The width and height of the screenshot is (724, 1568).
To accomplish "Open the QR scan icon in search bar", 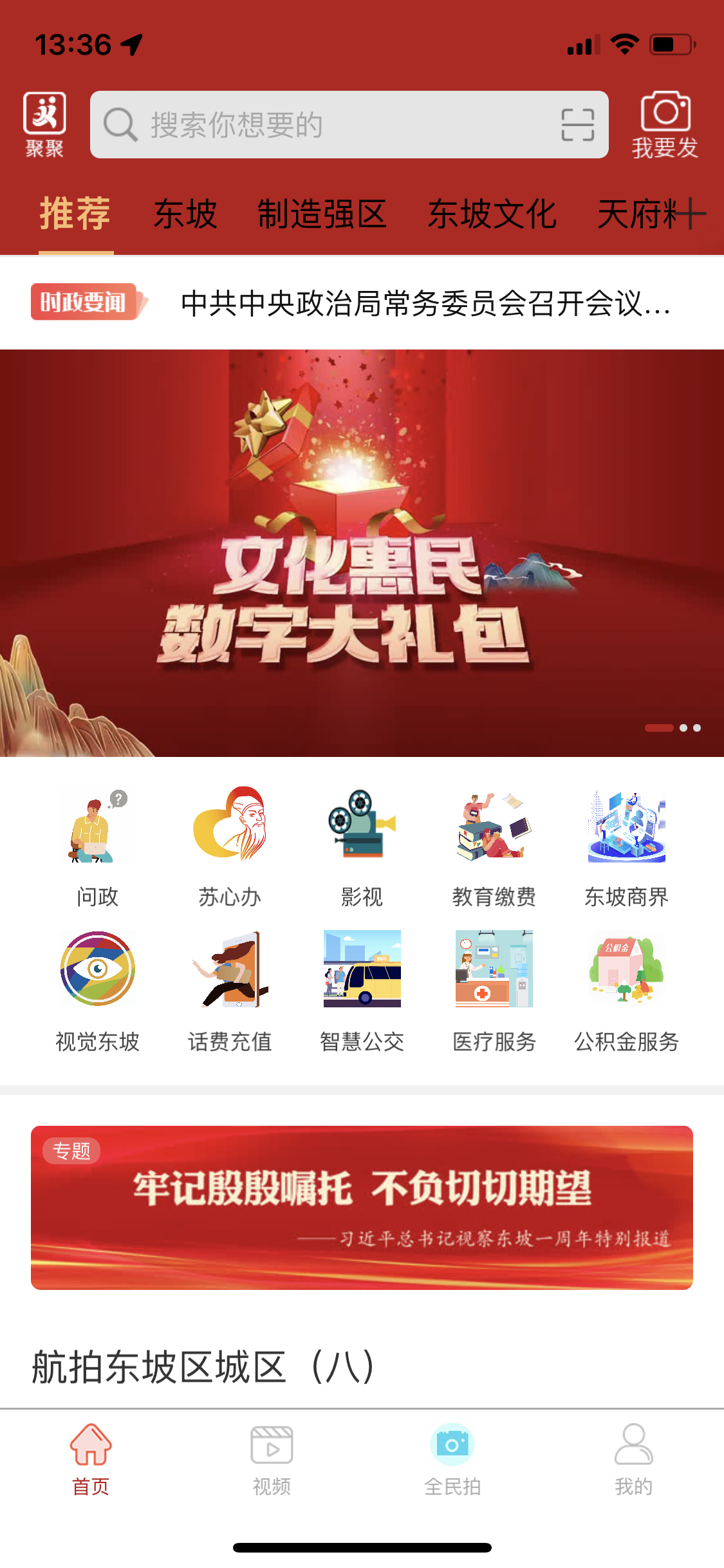I will [577, 124].
